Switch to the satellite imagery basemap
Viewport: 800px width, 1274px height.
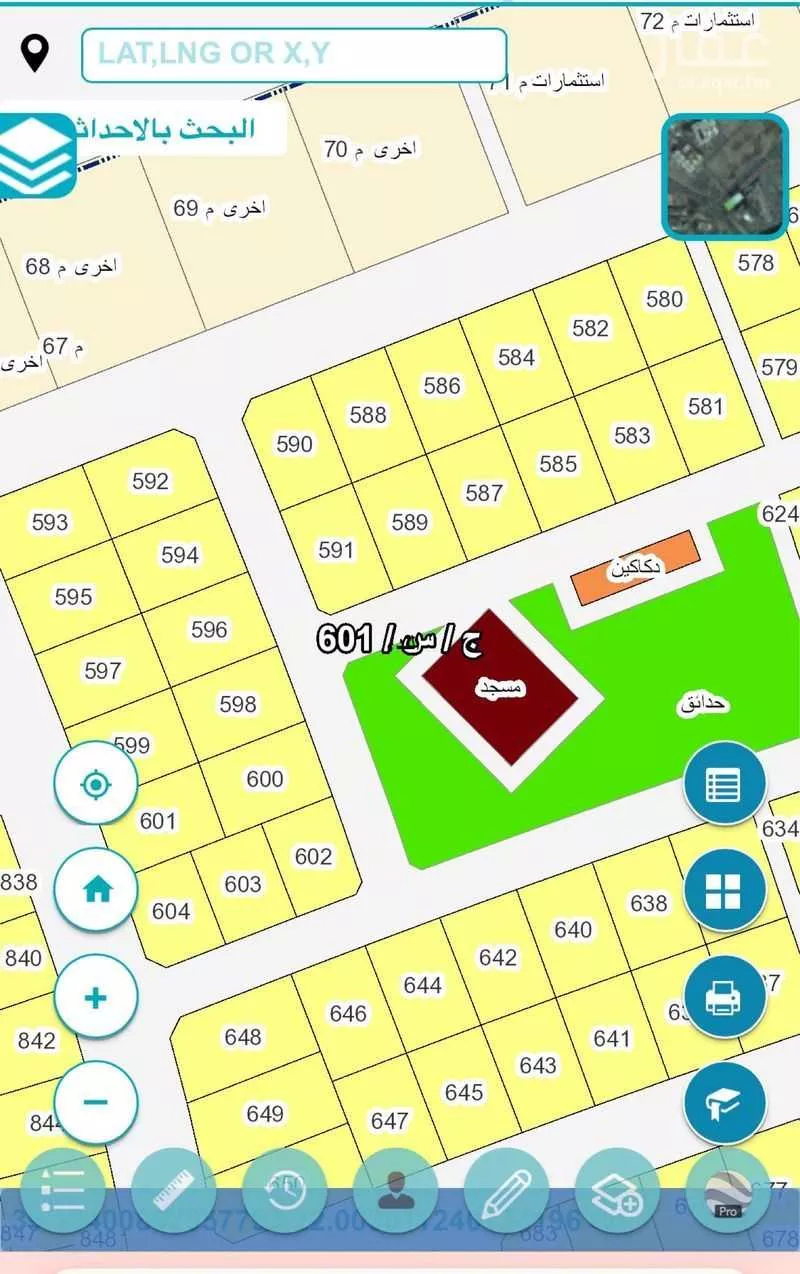tap(725, 177)
